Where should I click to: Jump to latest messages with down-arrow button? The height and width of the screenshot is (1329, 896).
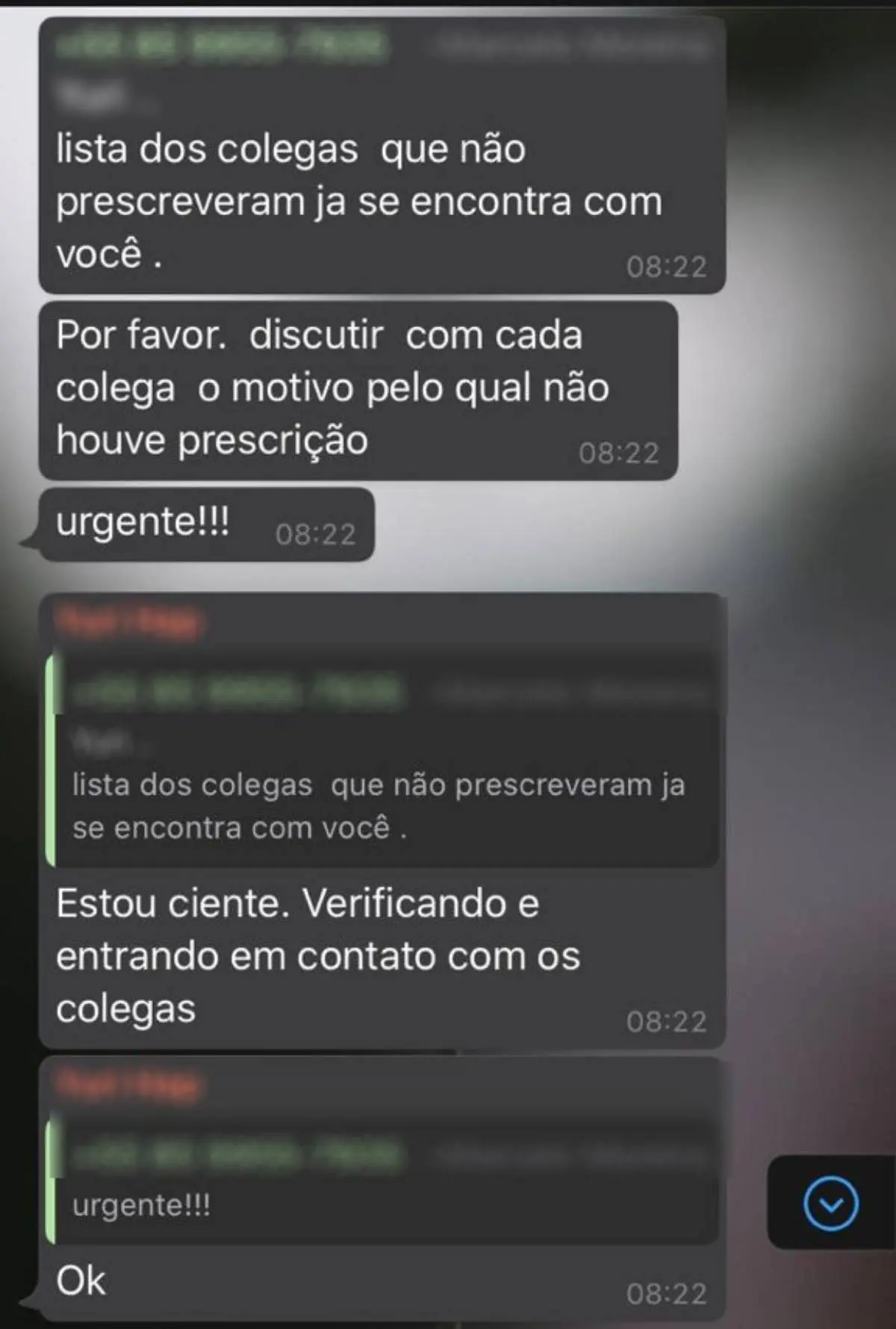(830, 1203)
